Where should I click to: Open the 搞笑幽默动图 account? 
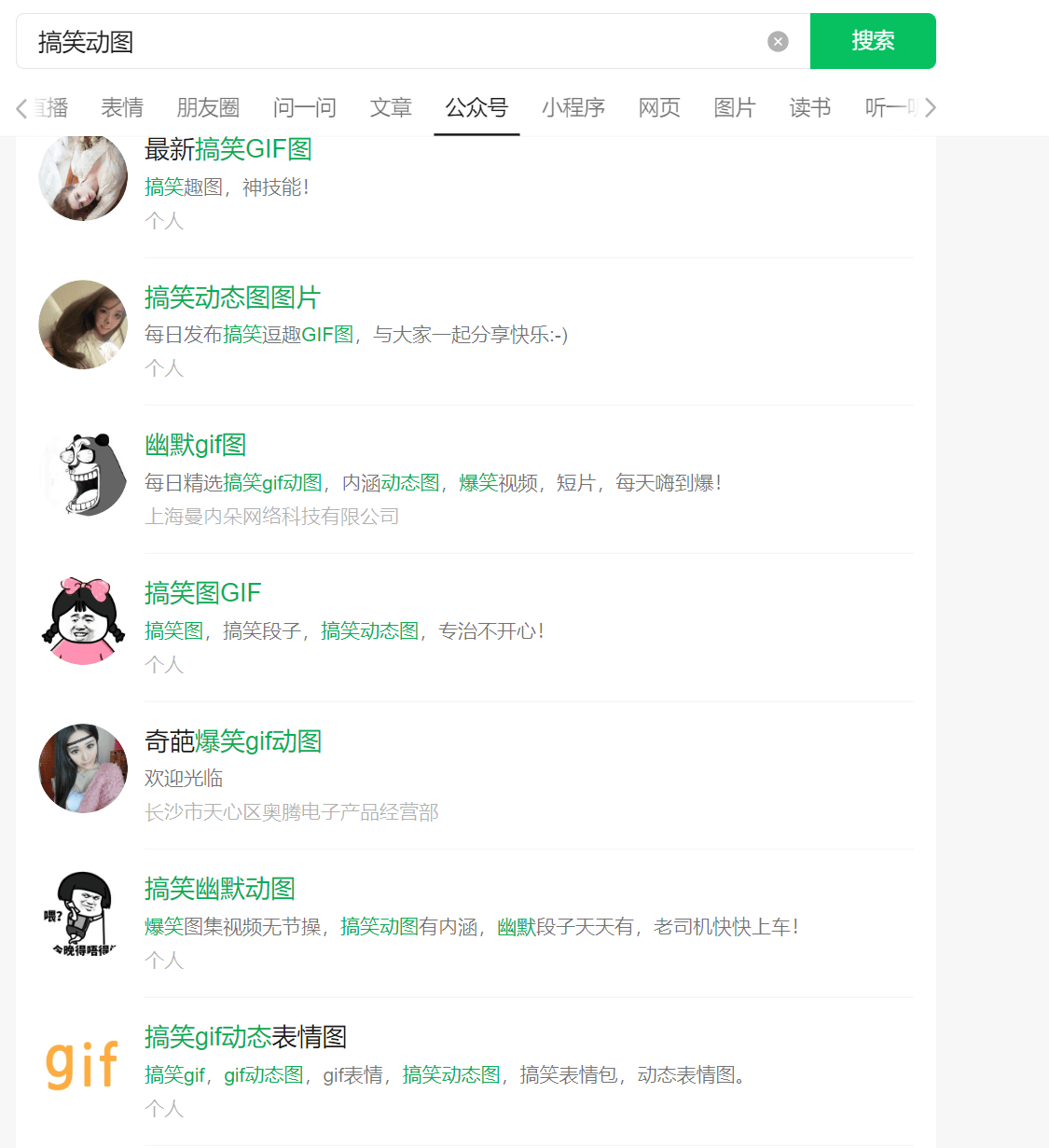(x=220, y=889)
